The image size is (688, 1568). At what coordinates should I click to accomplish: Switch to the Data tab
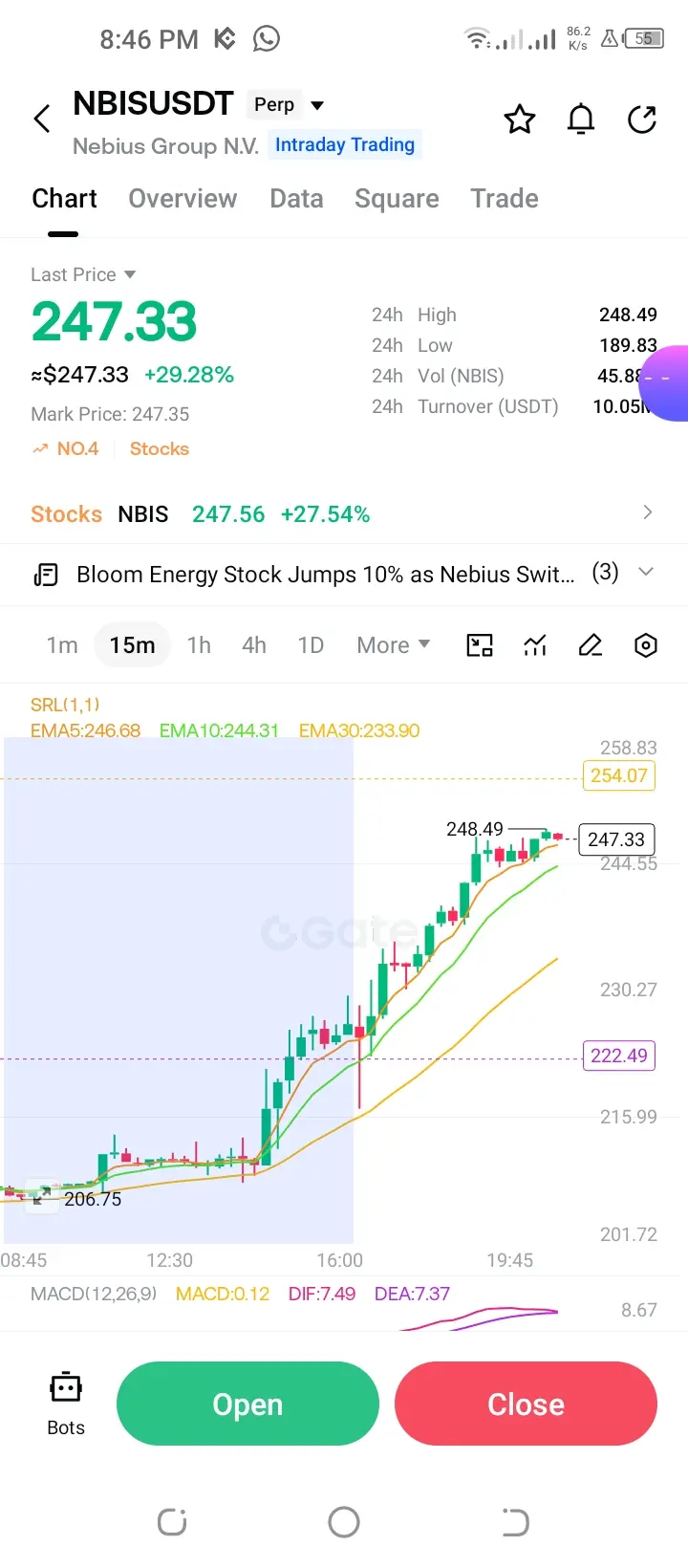click(x=296, y=198)
